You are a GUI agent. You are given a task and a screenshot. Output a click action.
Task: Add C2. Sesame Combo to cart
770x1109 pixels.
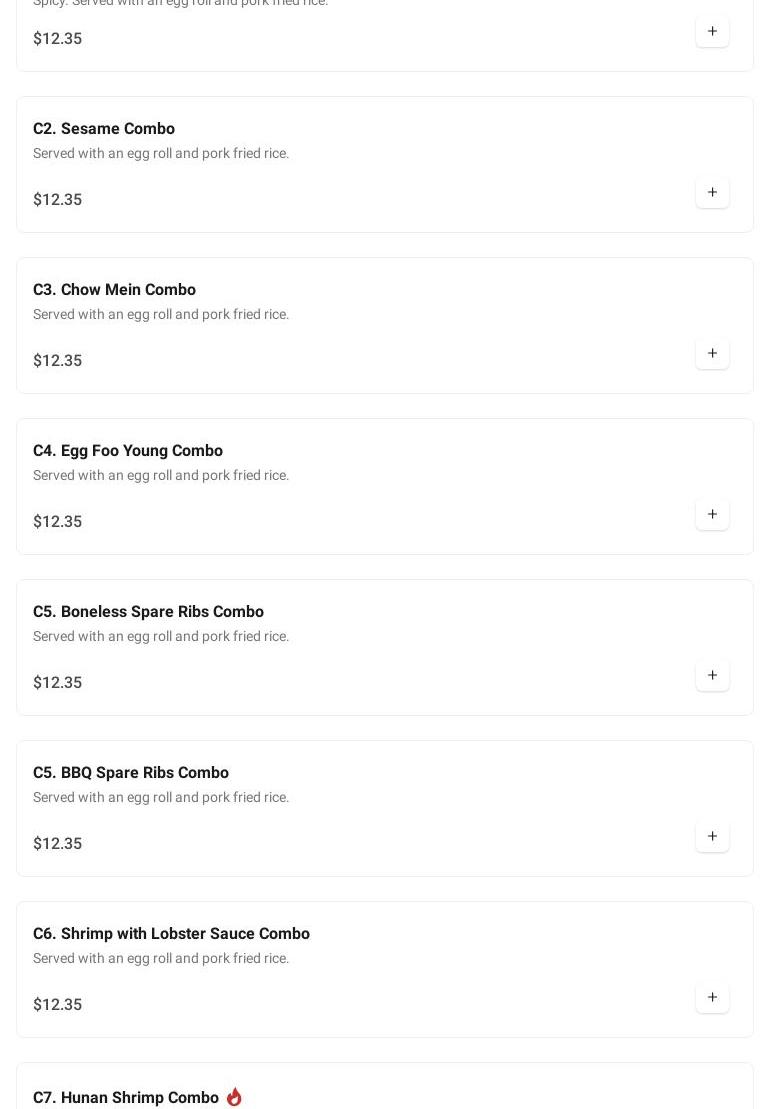[x=712, y=192]
